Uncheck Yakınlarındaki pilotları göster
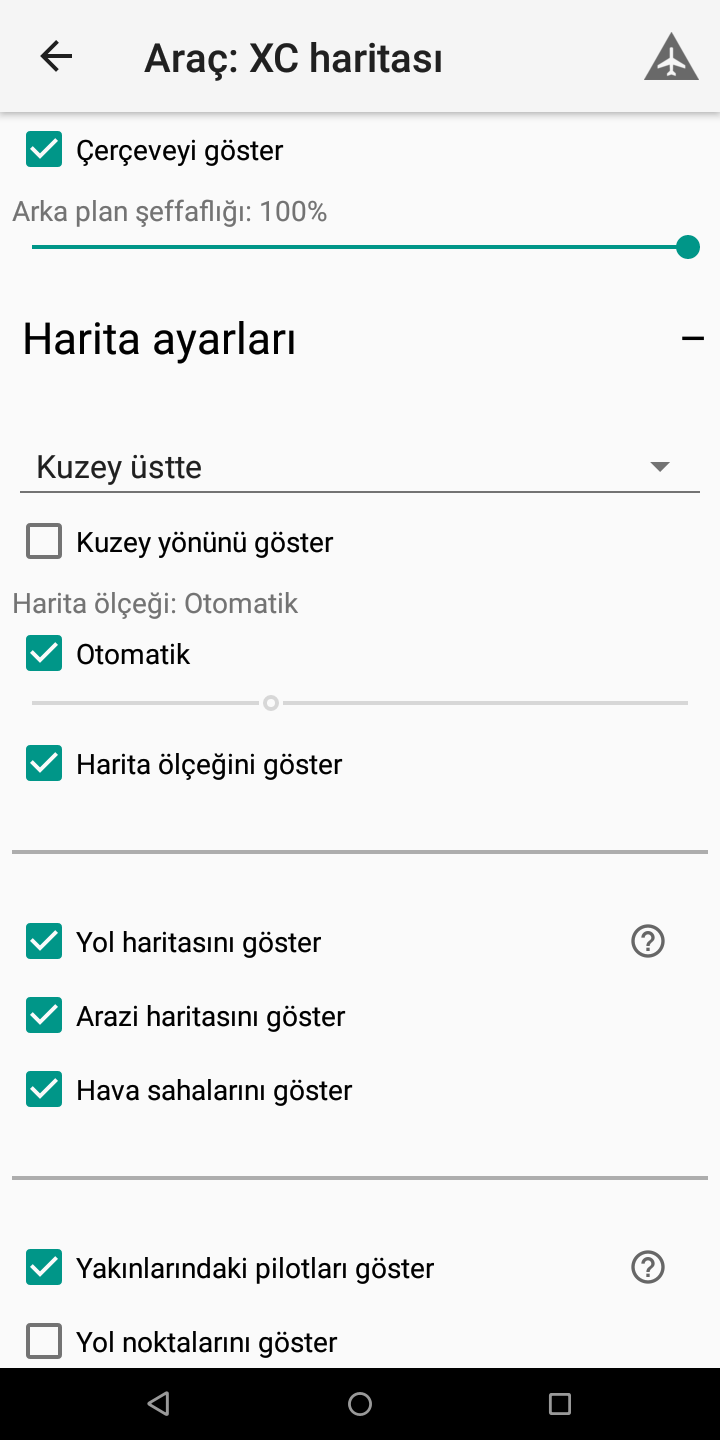Viewport: 720px width, 1440px height. [x=44, y=1268]
